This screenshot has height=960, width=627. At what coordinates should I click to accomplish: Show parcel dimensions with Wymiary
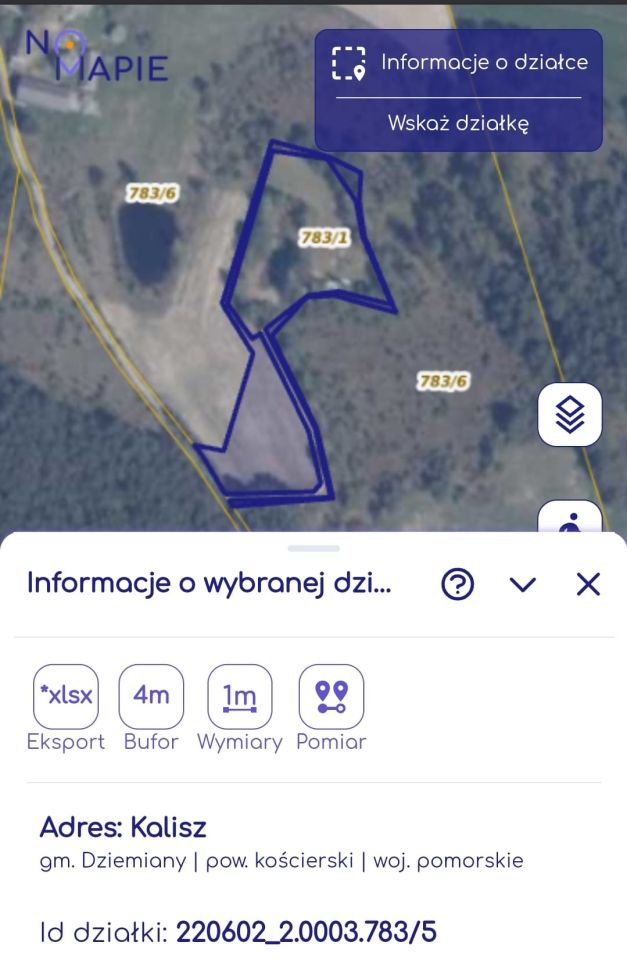pos(240,697)
